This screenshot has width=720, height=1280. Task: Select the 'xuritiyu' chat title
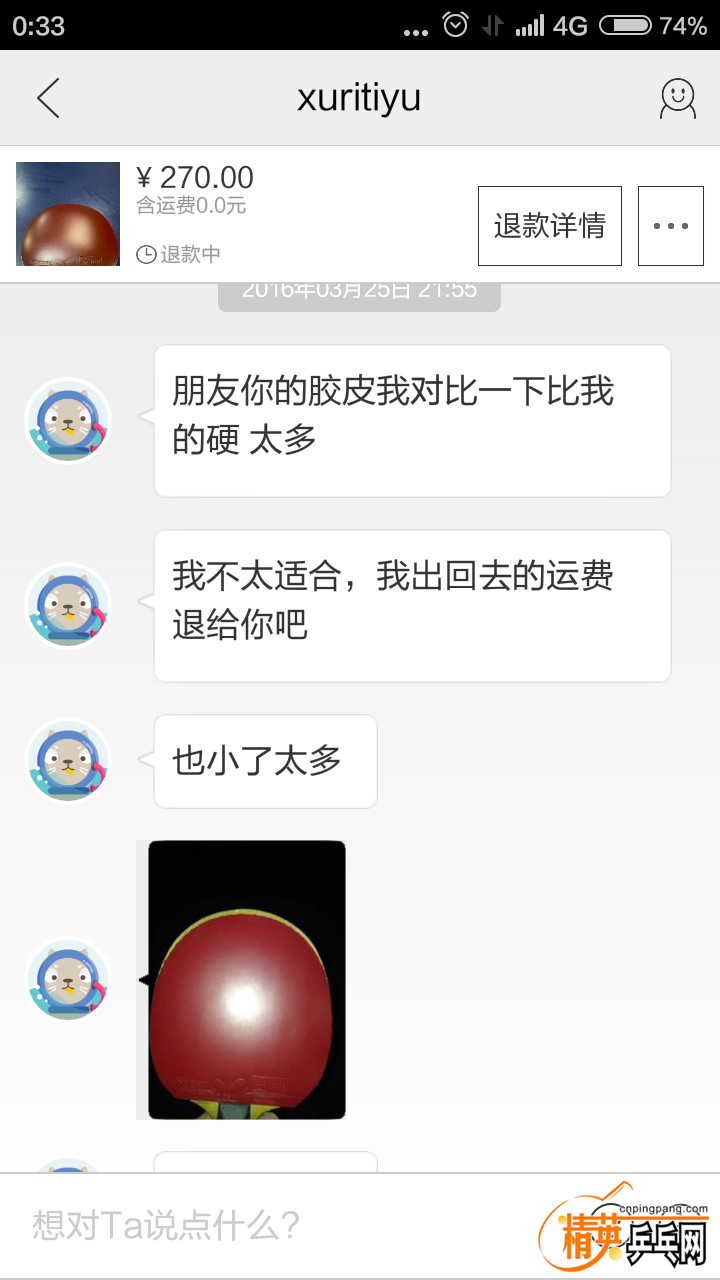click(x=359, y=97)
